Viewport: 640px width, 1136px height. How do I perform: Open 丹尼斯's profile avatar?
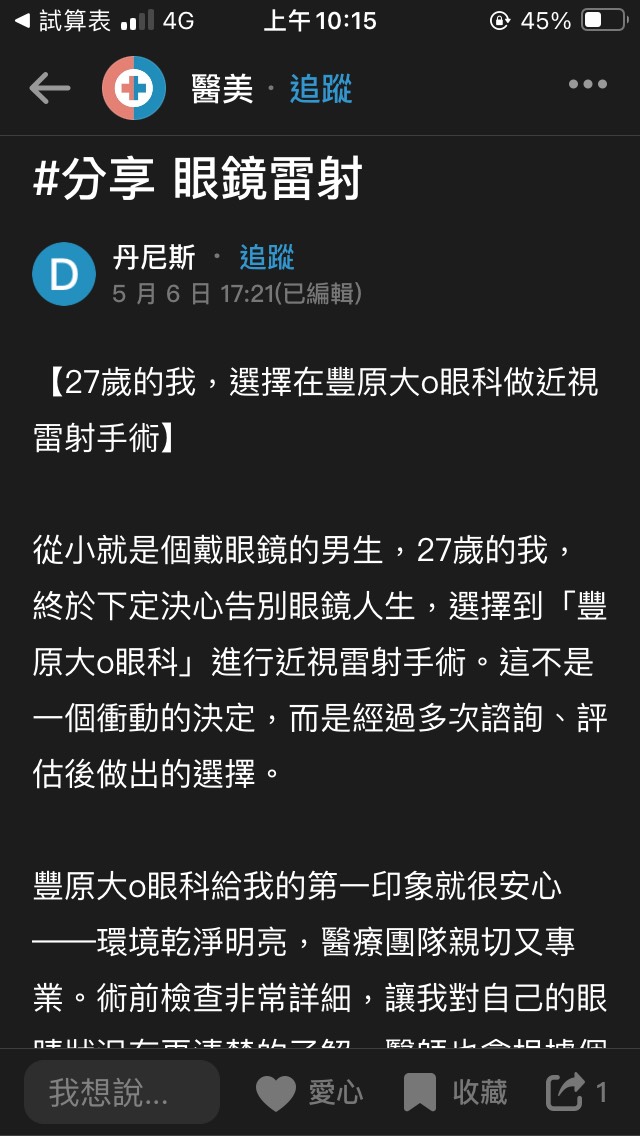tap(64, 273)
